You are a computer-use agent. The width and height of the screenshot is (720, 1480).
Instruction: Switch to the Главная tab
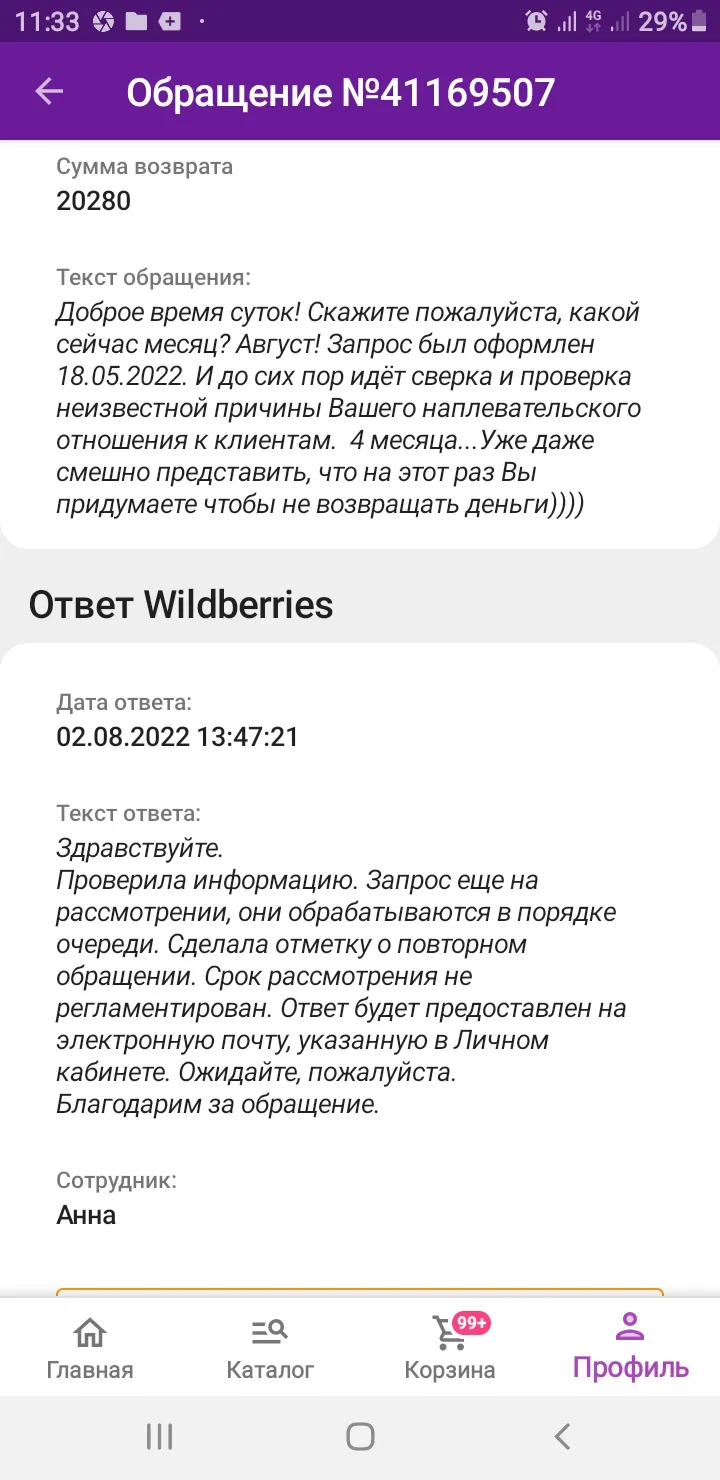click(90, 1348)
